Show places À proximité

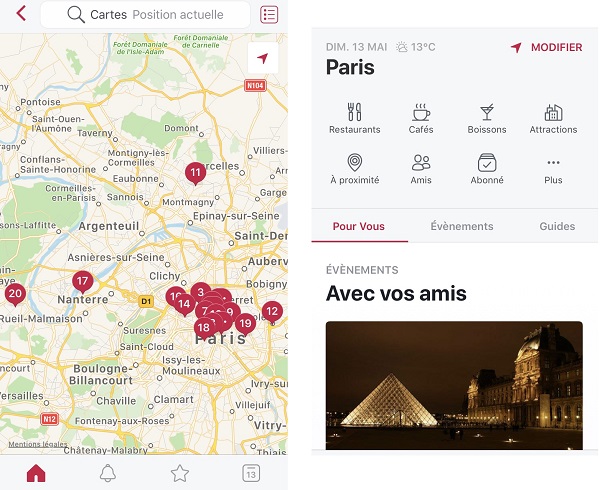354,169
